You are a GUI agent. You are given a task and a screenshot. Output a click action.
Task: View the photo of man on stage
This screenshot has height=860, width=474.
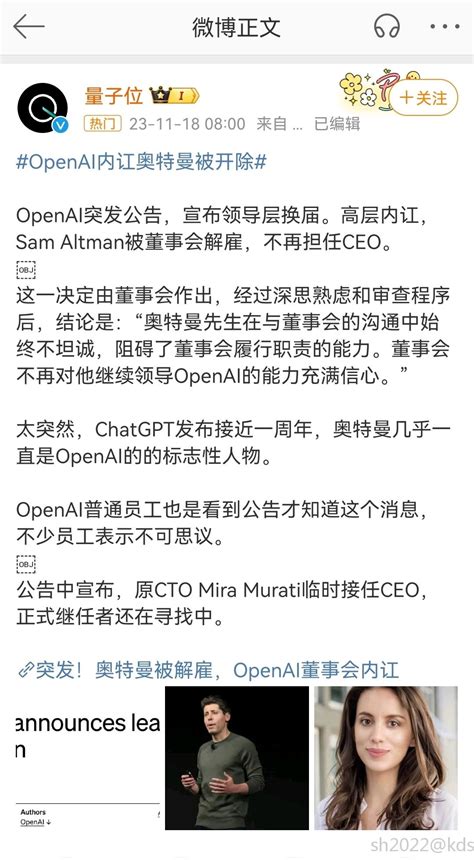pos(237,758)
